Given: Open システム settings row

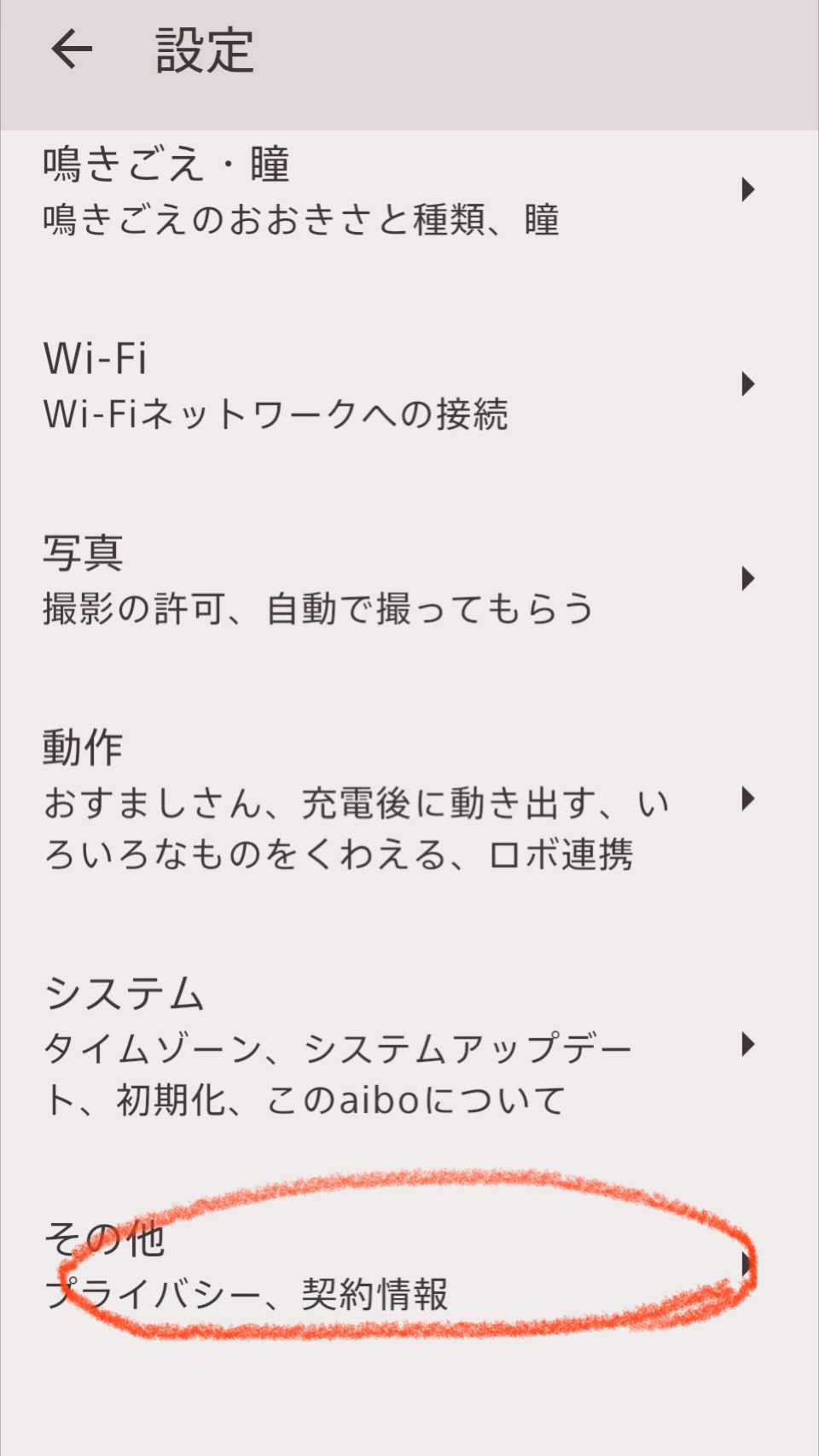Looking at the screenshot, I should click(x=401, y=1046).
